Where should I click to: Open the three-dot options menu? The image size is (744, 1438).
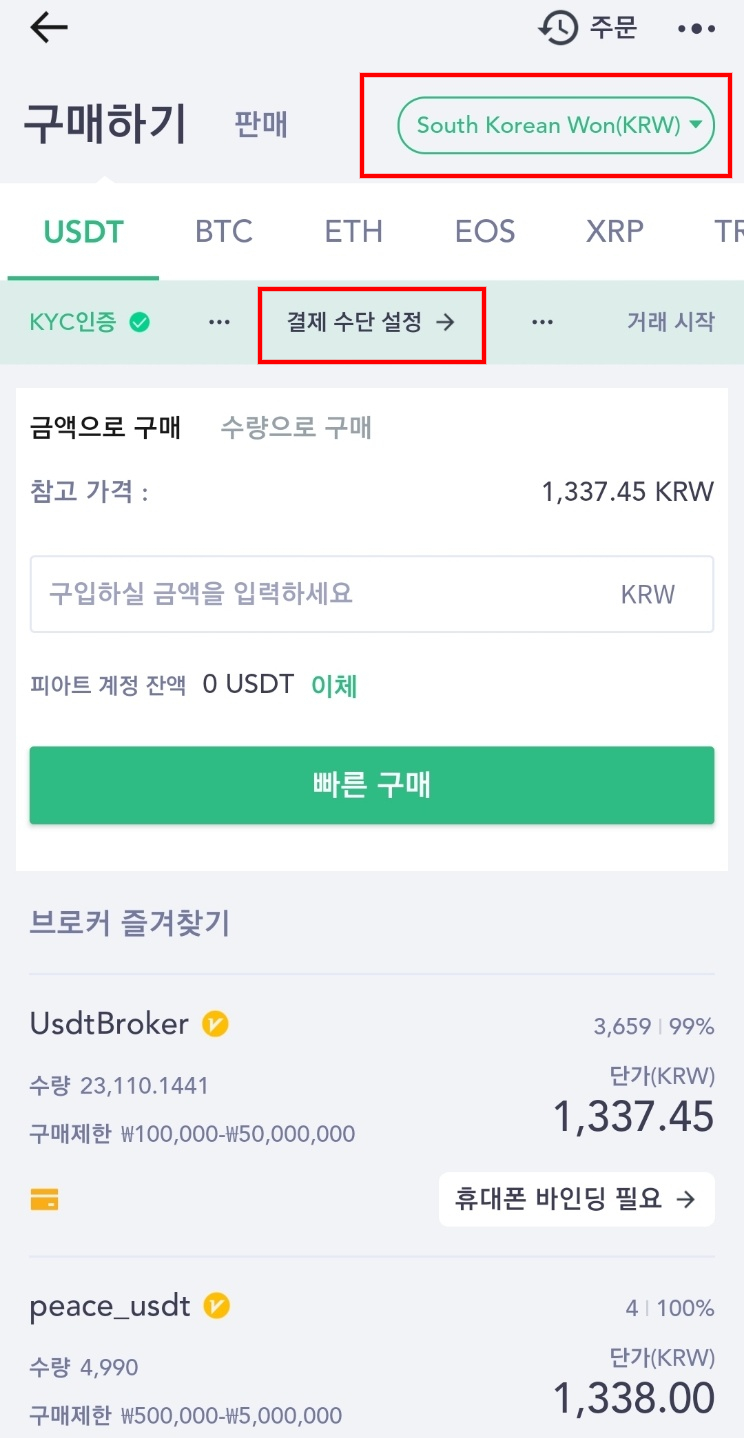(x=696, y=27)
